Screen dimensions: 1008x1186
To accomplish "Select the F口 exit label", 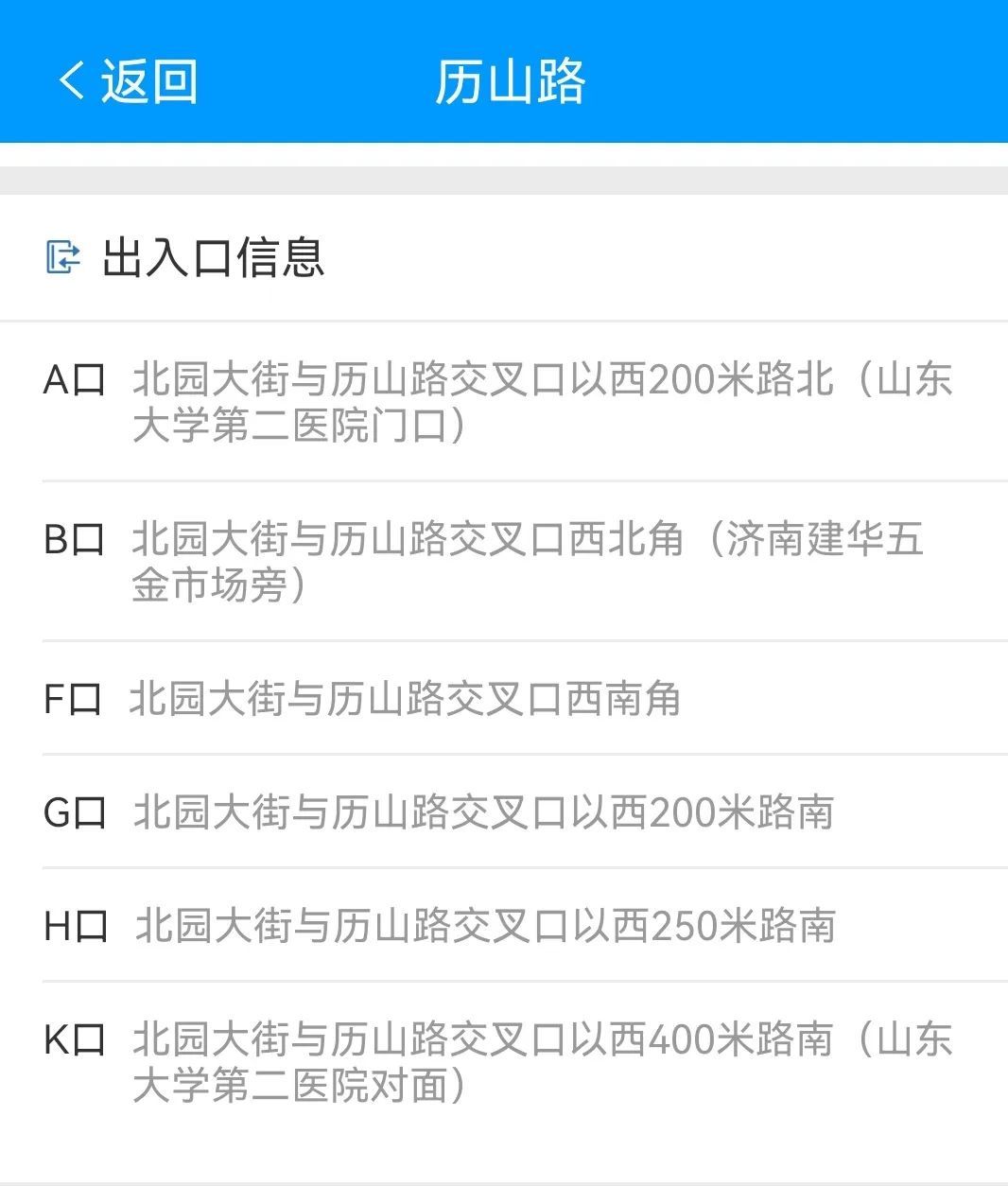I will [73, 700].
